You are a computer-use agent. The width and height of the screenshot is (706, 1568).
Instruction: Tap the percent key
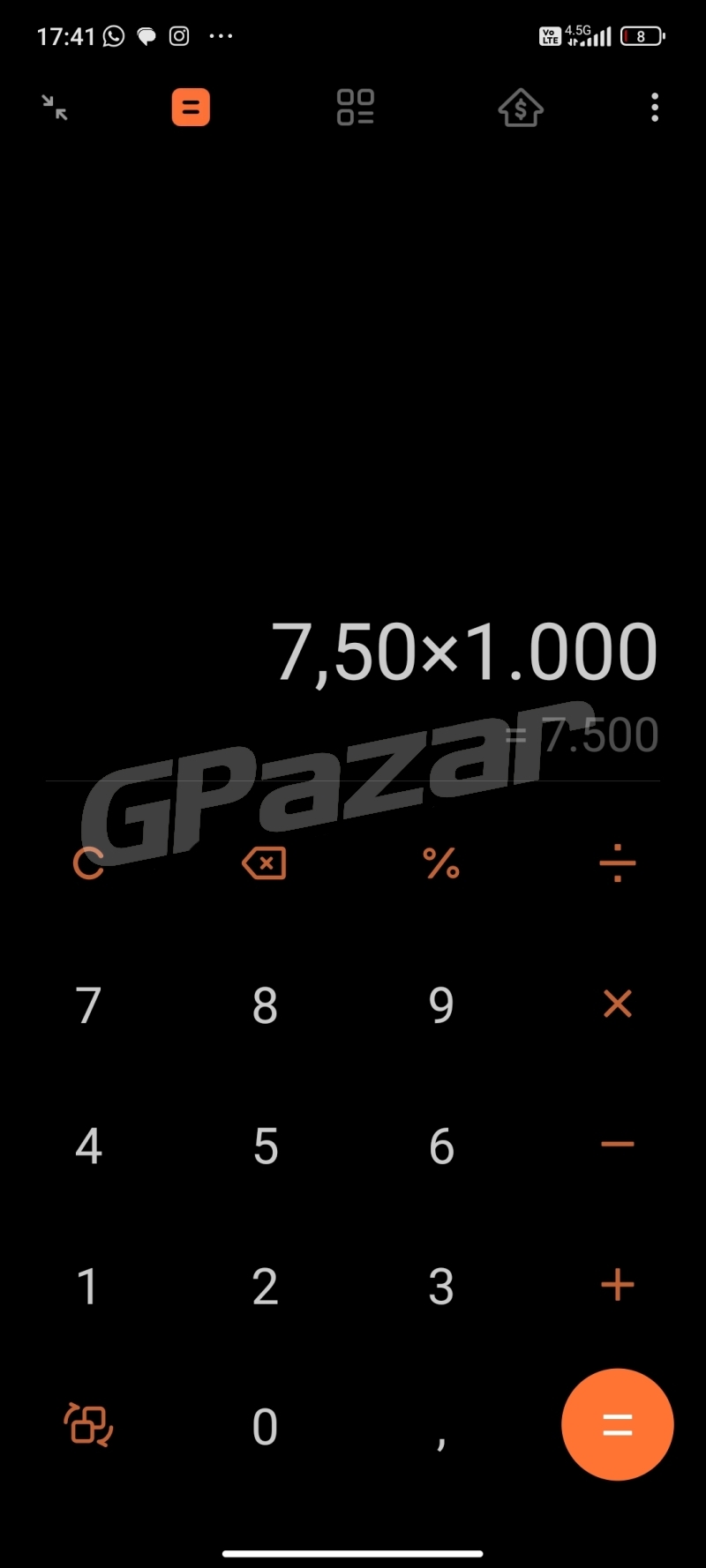click(441, 863)
